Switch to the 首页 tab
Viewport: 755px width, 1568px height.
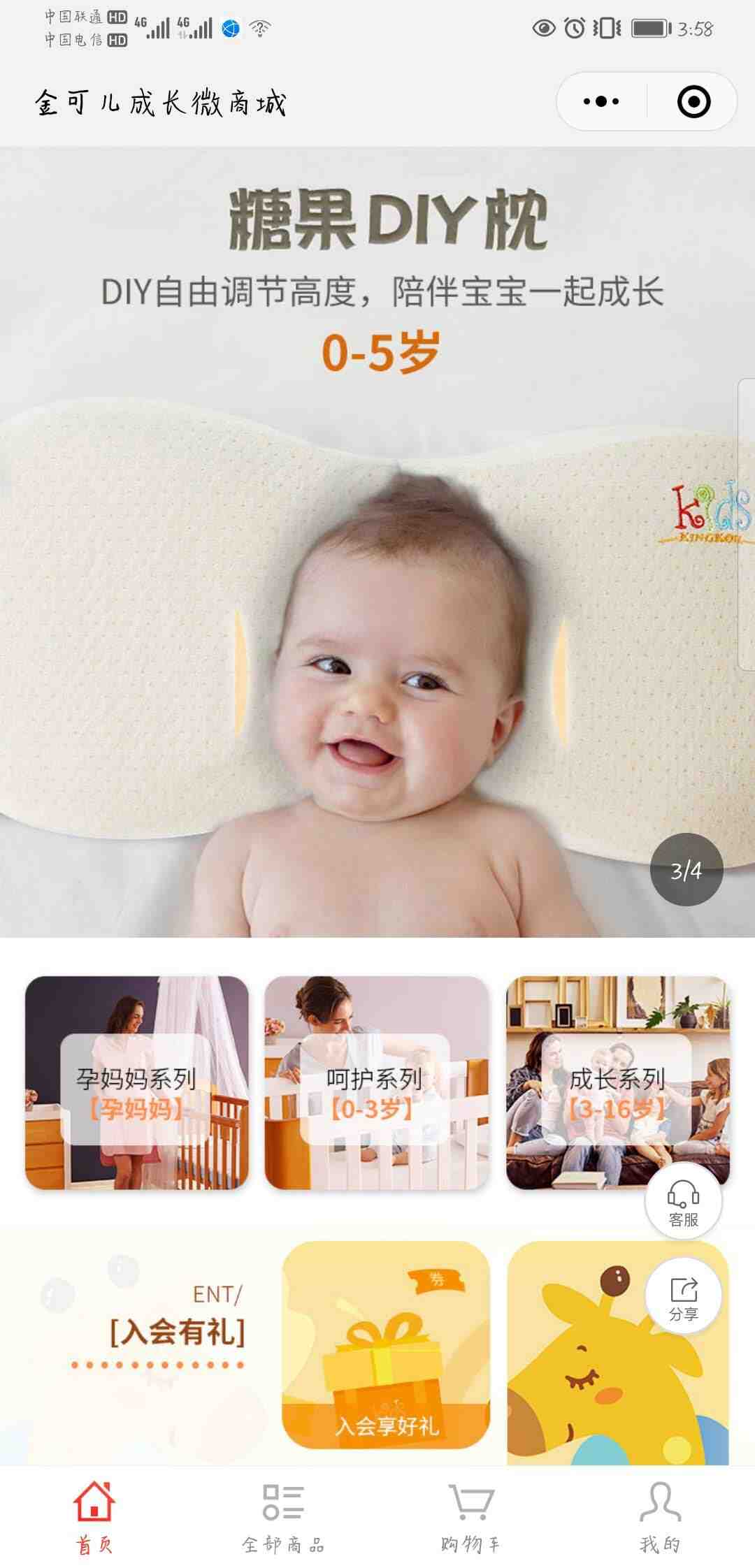94,1513
